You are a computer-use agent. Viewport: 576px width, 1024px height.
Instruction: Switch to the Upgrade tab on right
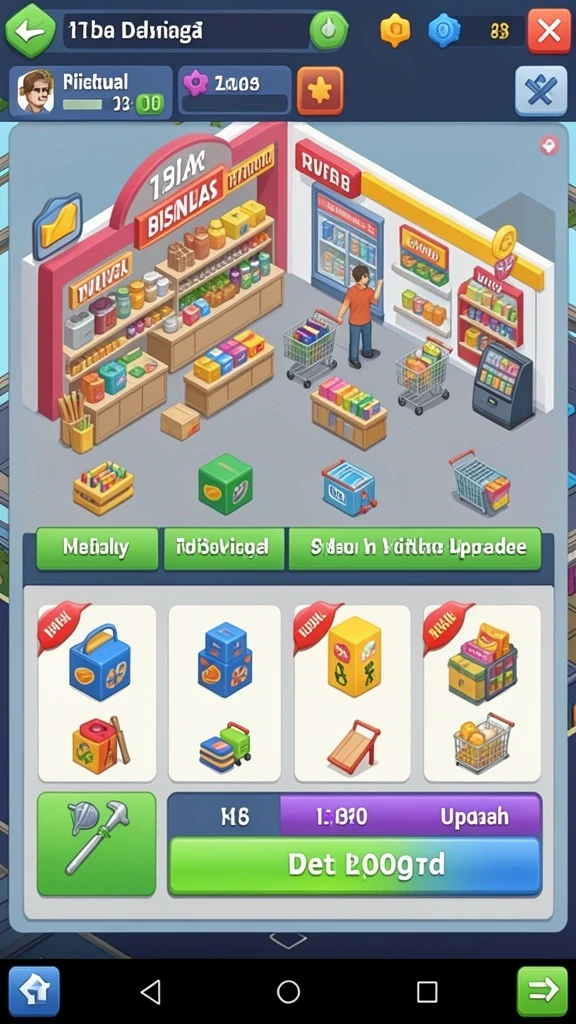pos(415,548)
